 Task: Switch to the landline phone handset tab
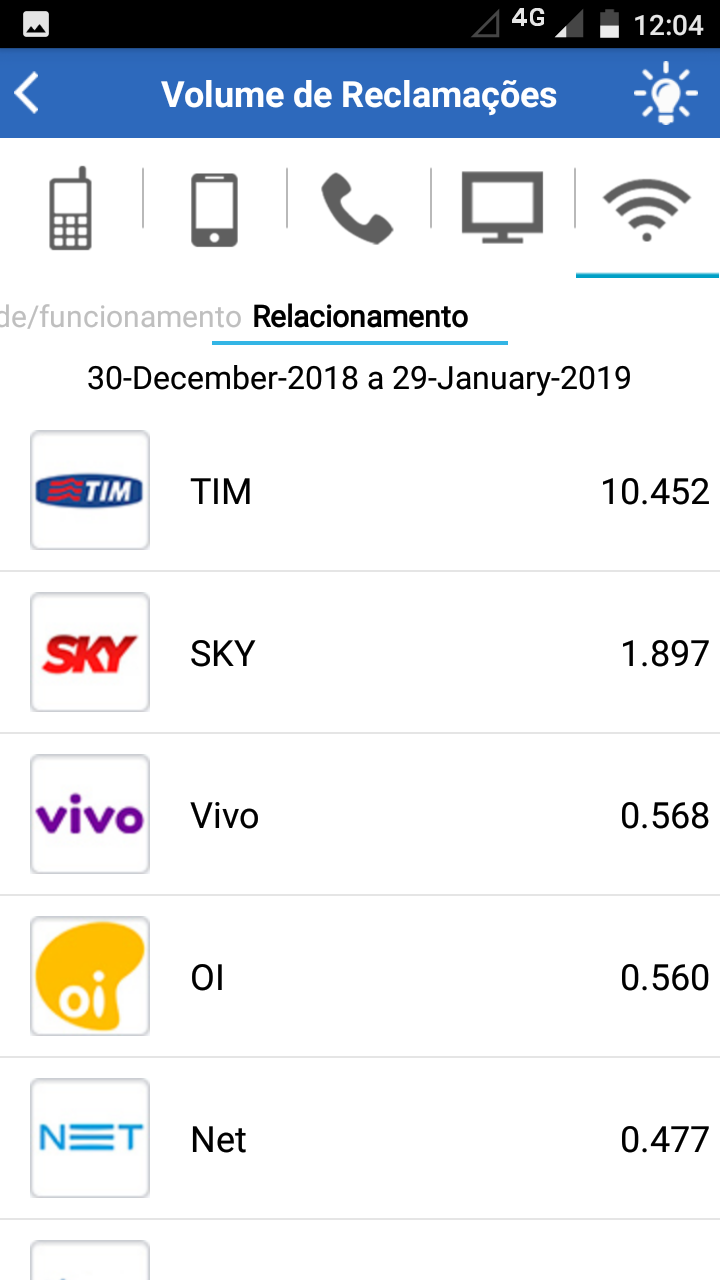[x=357, y=210]
